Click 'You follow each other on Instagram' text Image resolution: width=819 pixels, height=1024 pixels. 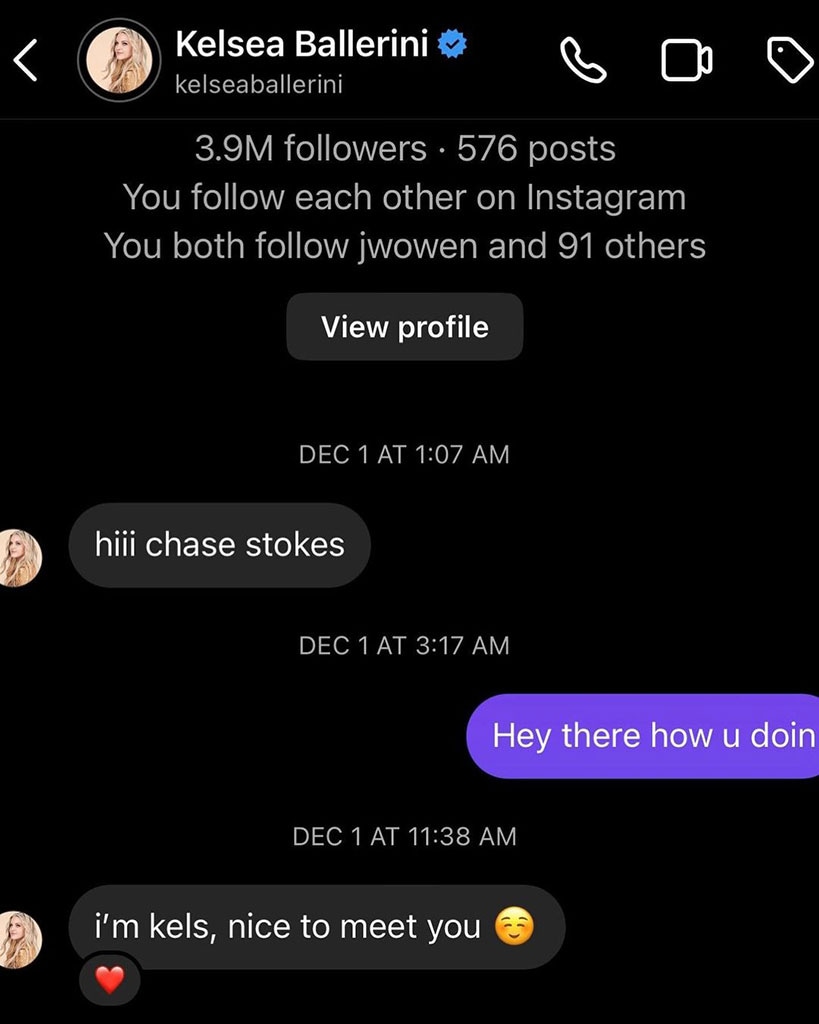[x=404, y=197]
